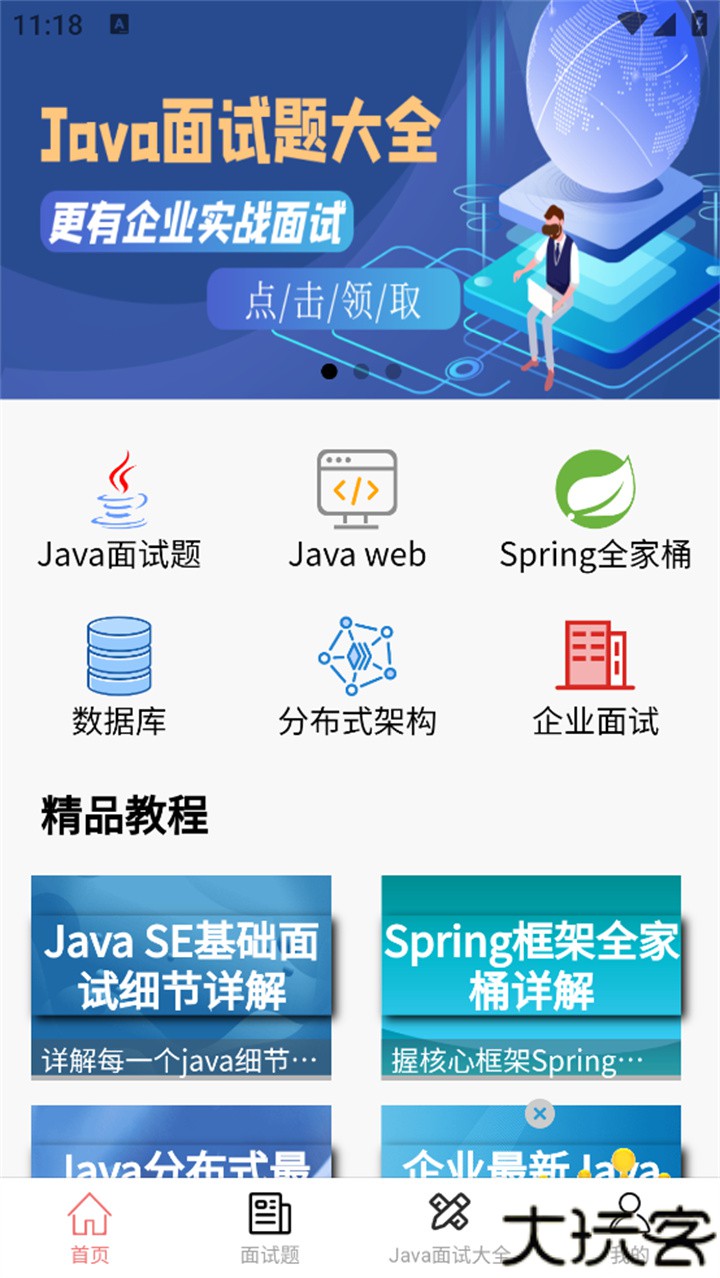Select the second carousel indicator dot
Viewport: 720px width, 1278px height.
click(x=361, y=371)
